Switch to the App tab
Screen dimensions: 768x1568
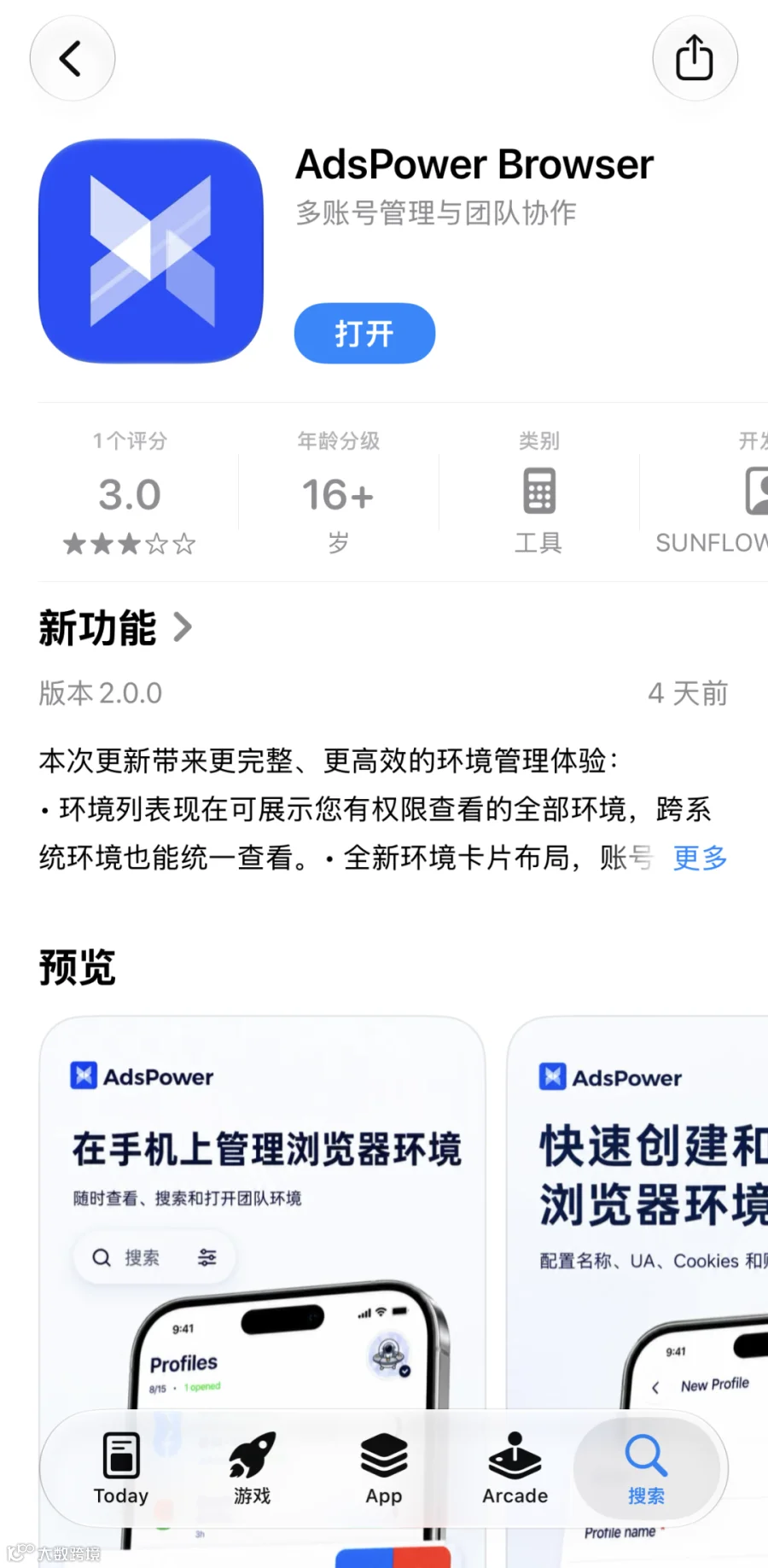(384, 1468)
